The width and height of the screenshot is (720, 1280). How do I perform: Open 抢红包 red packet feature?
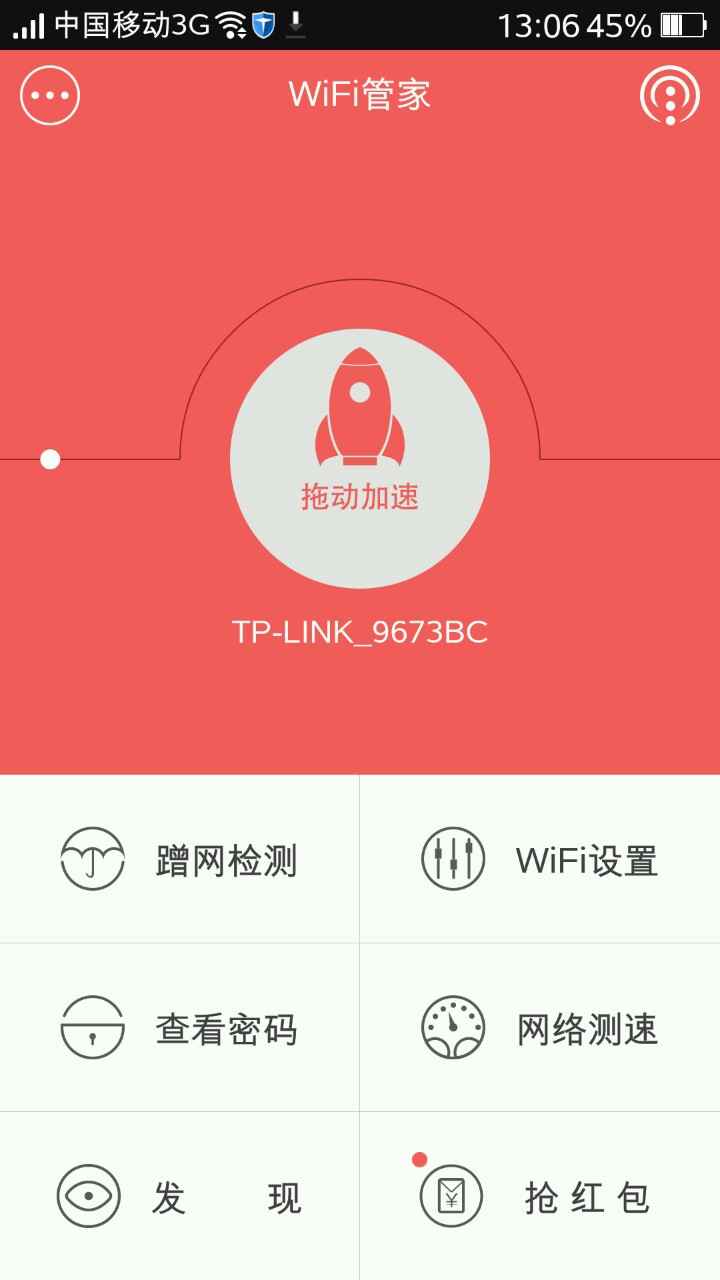click(540, 1196)
